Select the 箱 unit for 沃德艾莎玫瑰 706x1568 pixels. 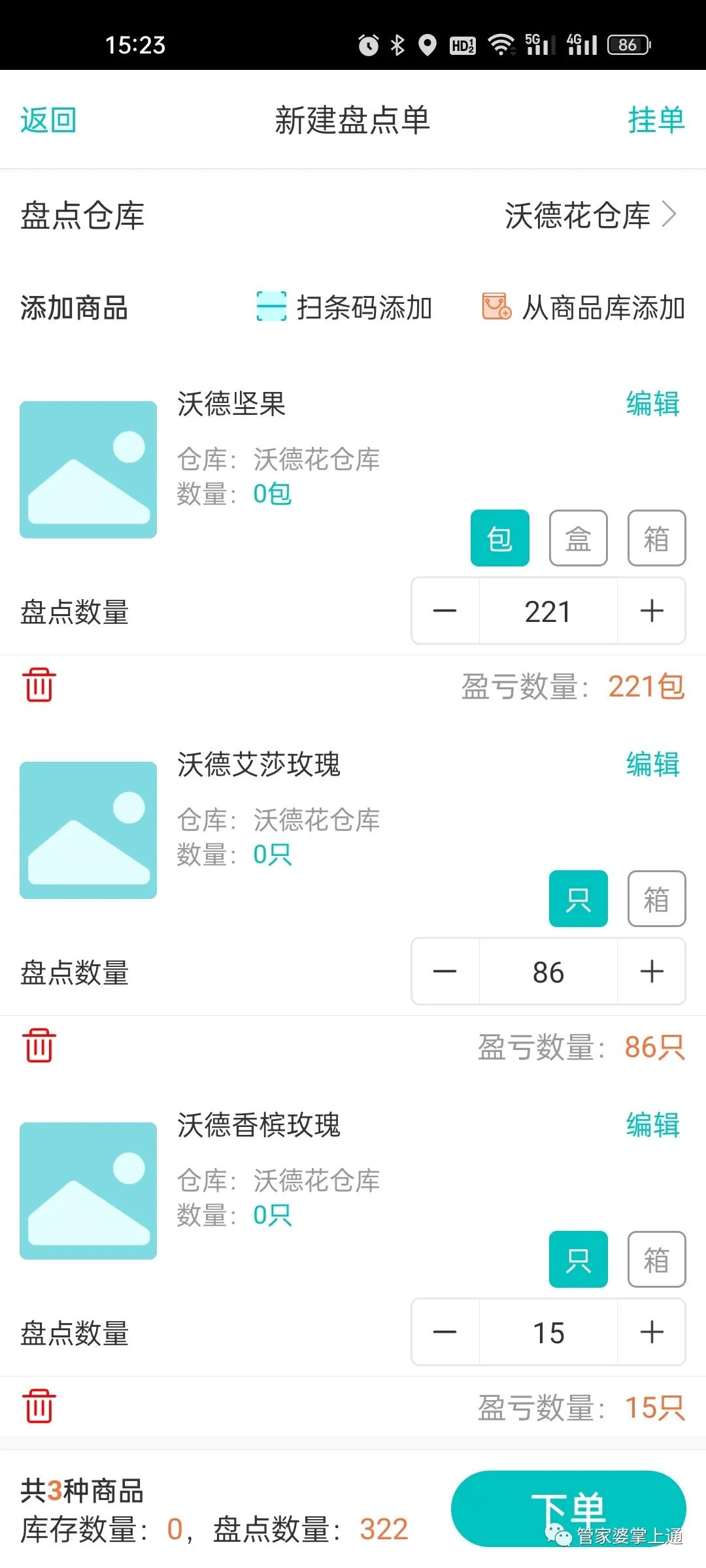pos(657,899)
